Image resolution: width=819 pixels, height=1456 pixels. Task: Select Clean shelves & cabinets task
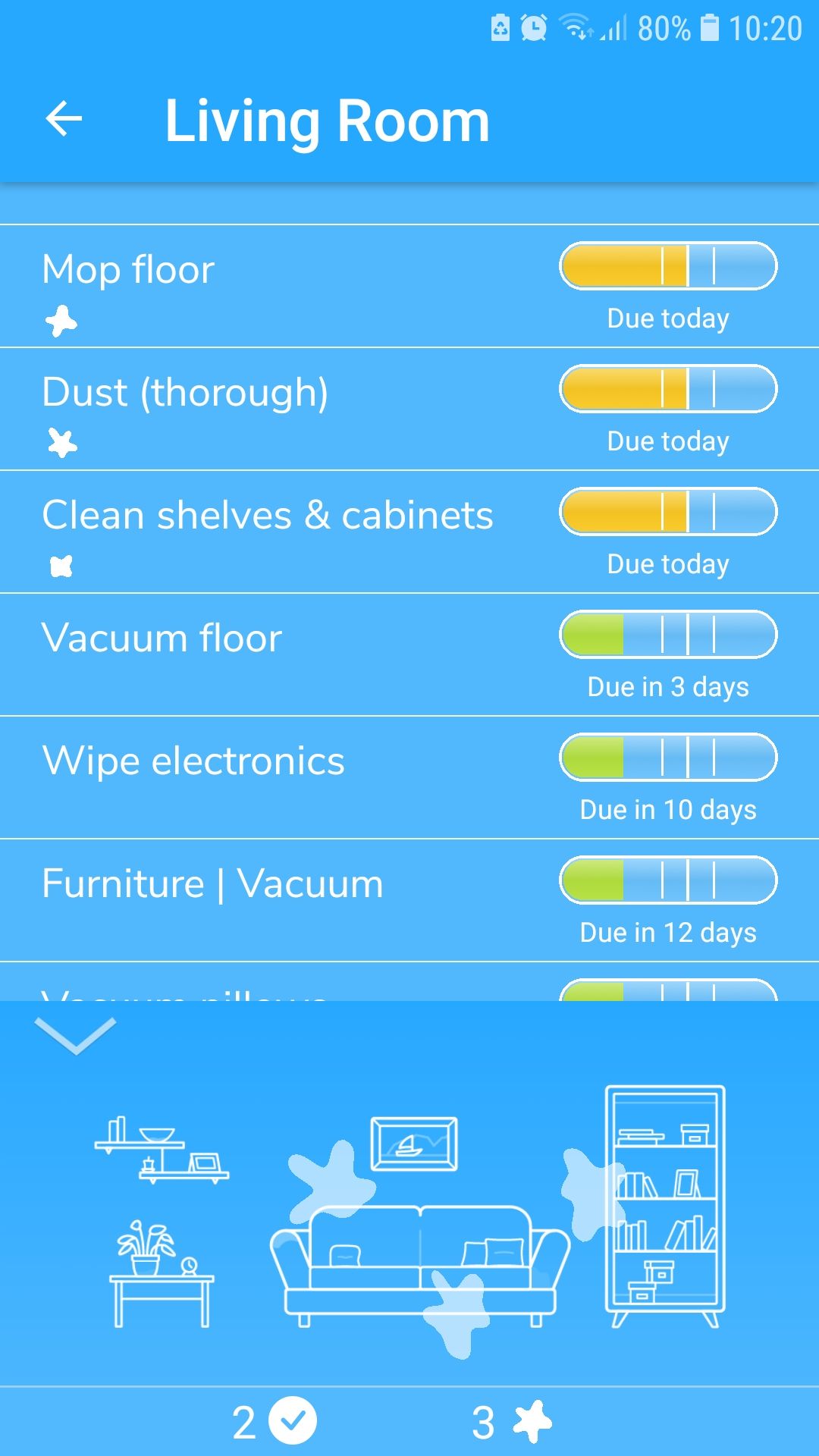[x=267, y=516]
